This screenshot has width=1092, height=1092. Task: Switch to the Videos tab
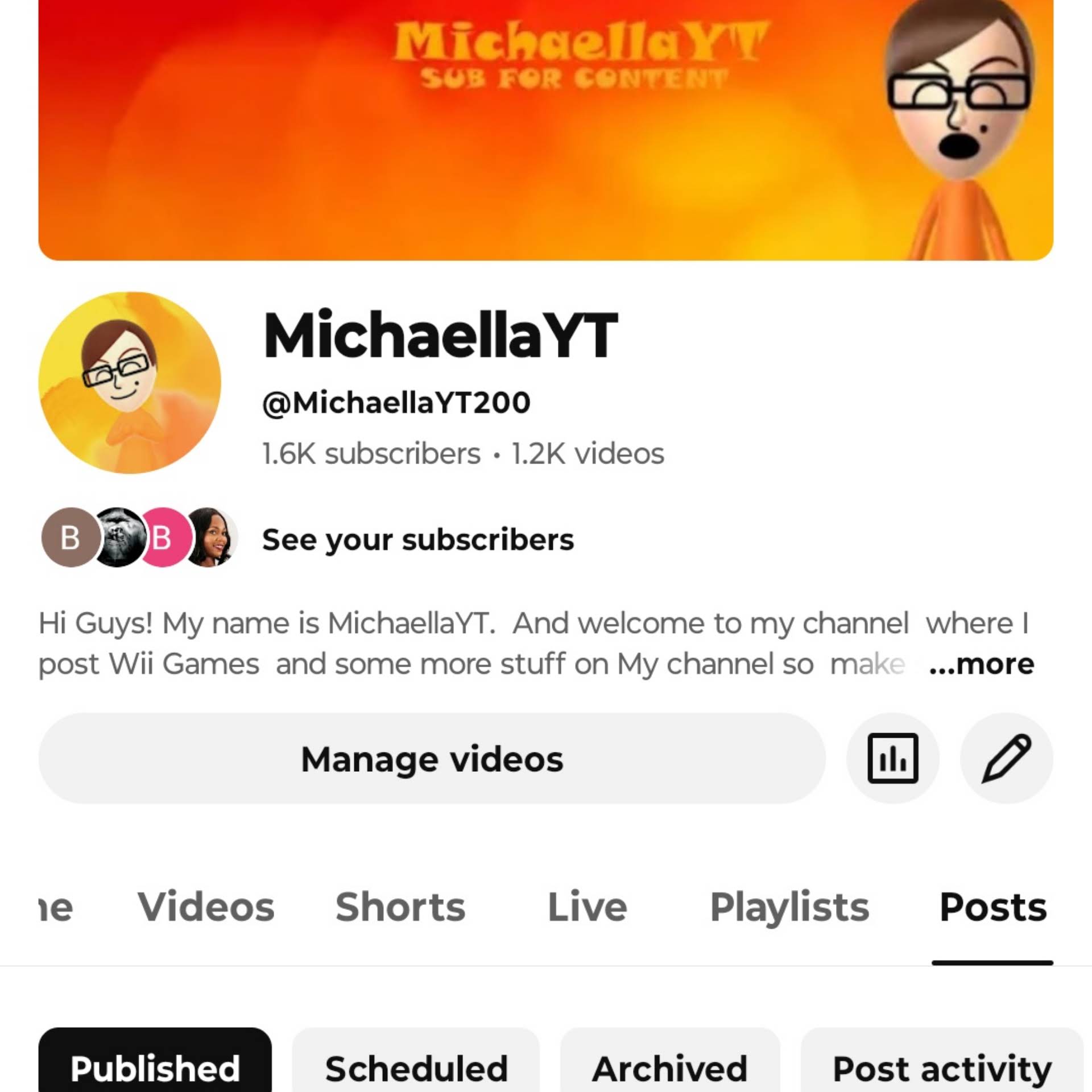click(x=206, y=907)
